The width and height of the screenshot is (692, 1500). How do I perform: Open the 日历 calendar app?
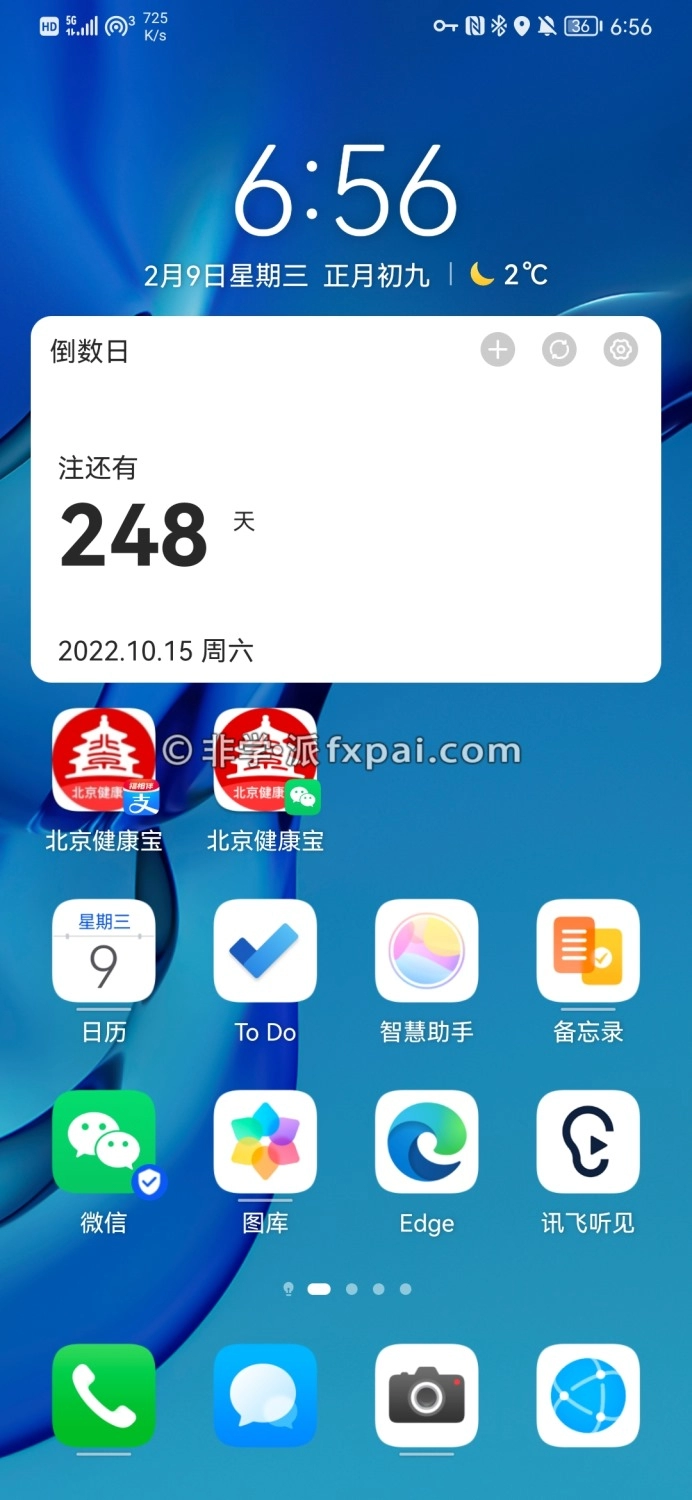pos(104,951)
